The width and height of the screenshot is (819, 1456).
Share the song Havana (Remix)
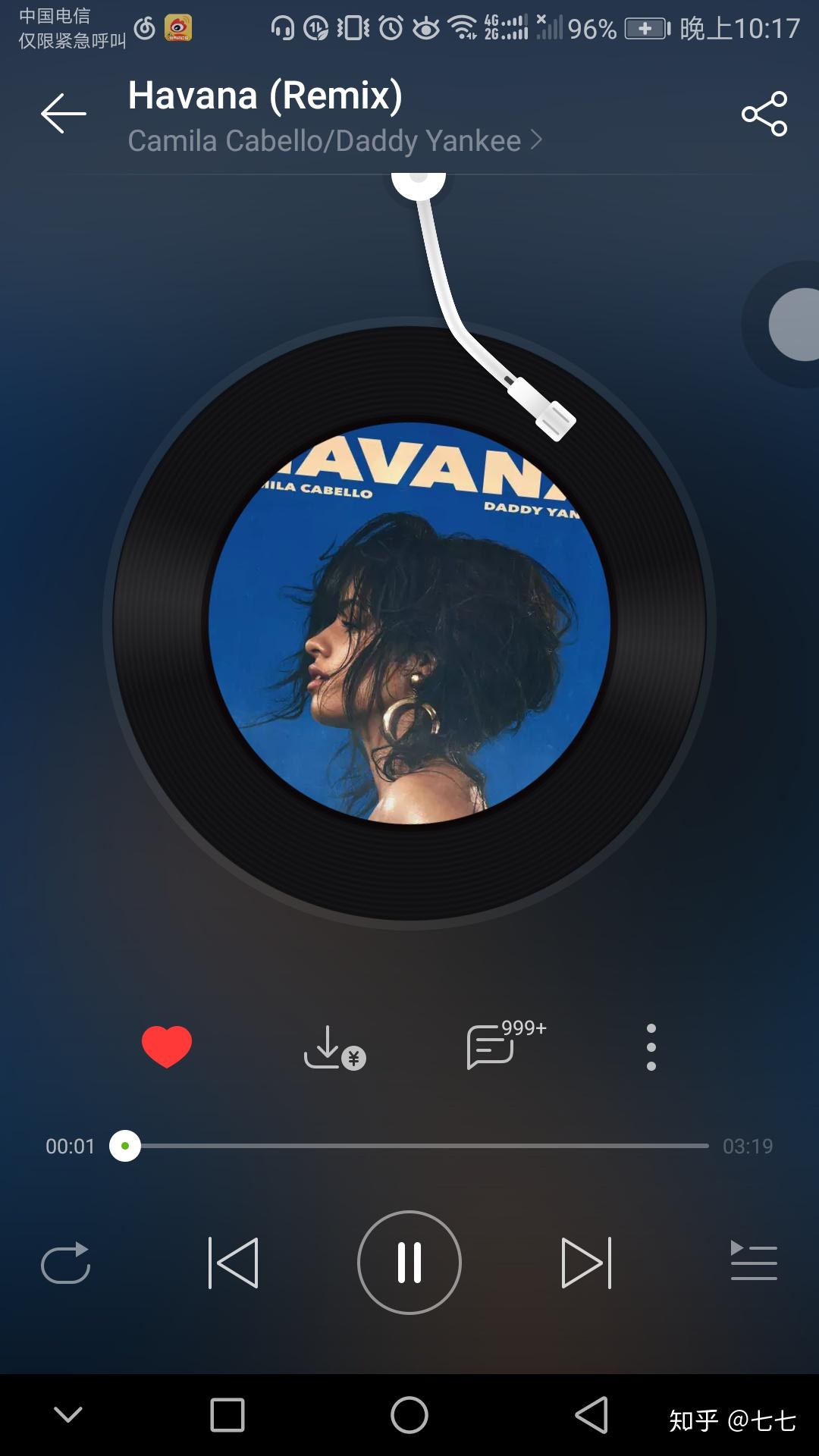(764, 114)
